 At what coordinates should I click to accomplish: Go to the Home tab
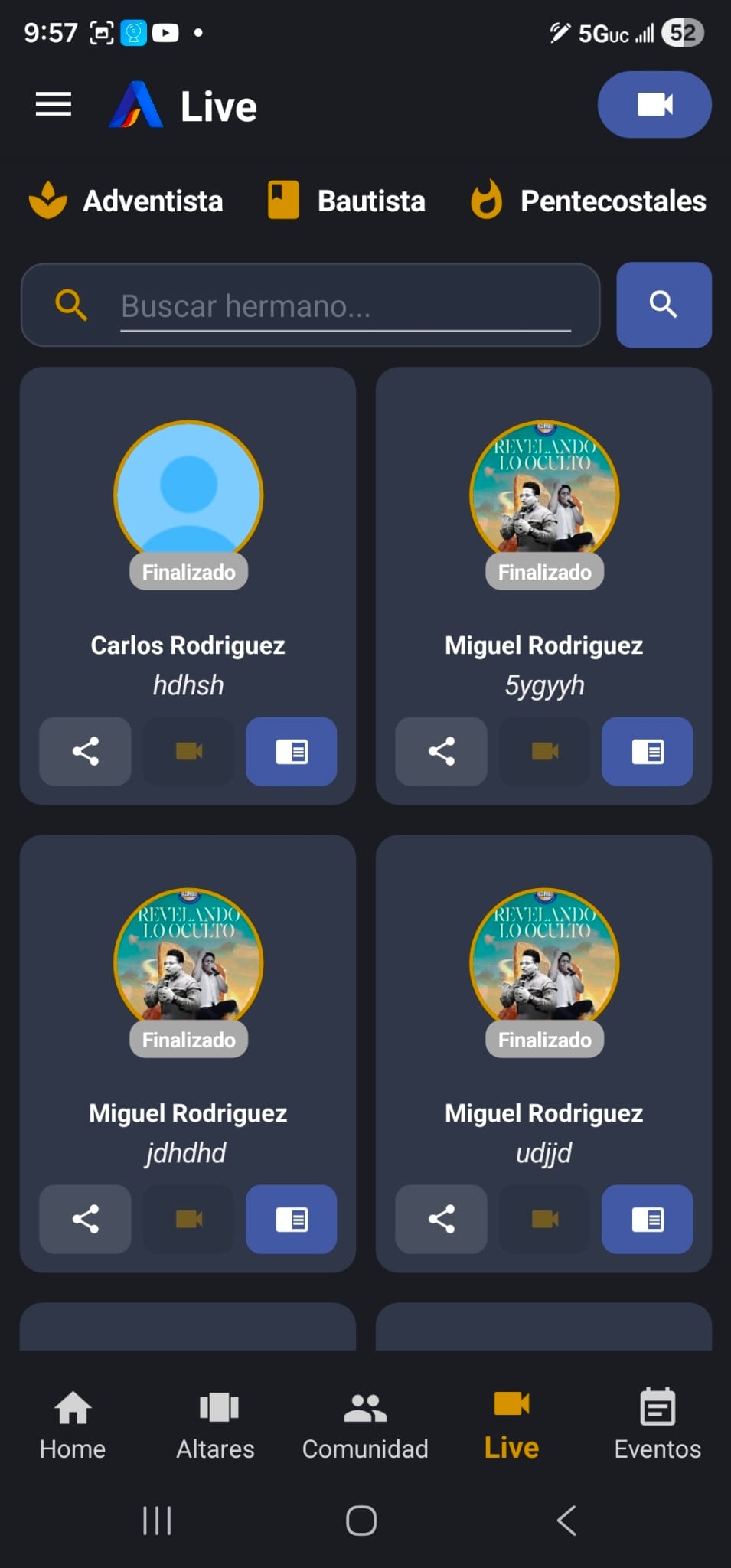click(73, 1425)
